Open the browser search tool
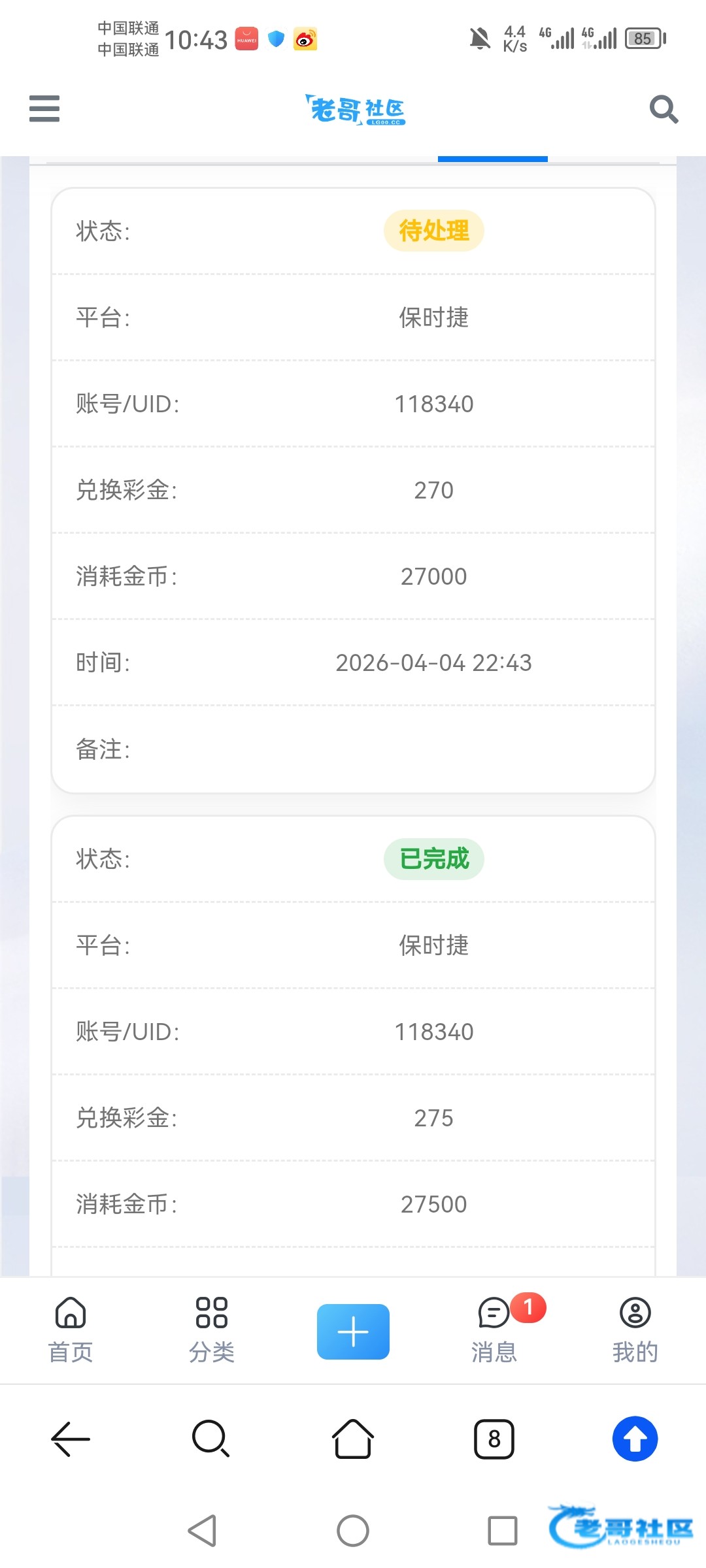This screenshot has width=706, height=1568. point(210,1439)
